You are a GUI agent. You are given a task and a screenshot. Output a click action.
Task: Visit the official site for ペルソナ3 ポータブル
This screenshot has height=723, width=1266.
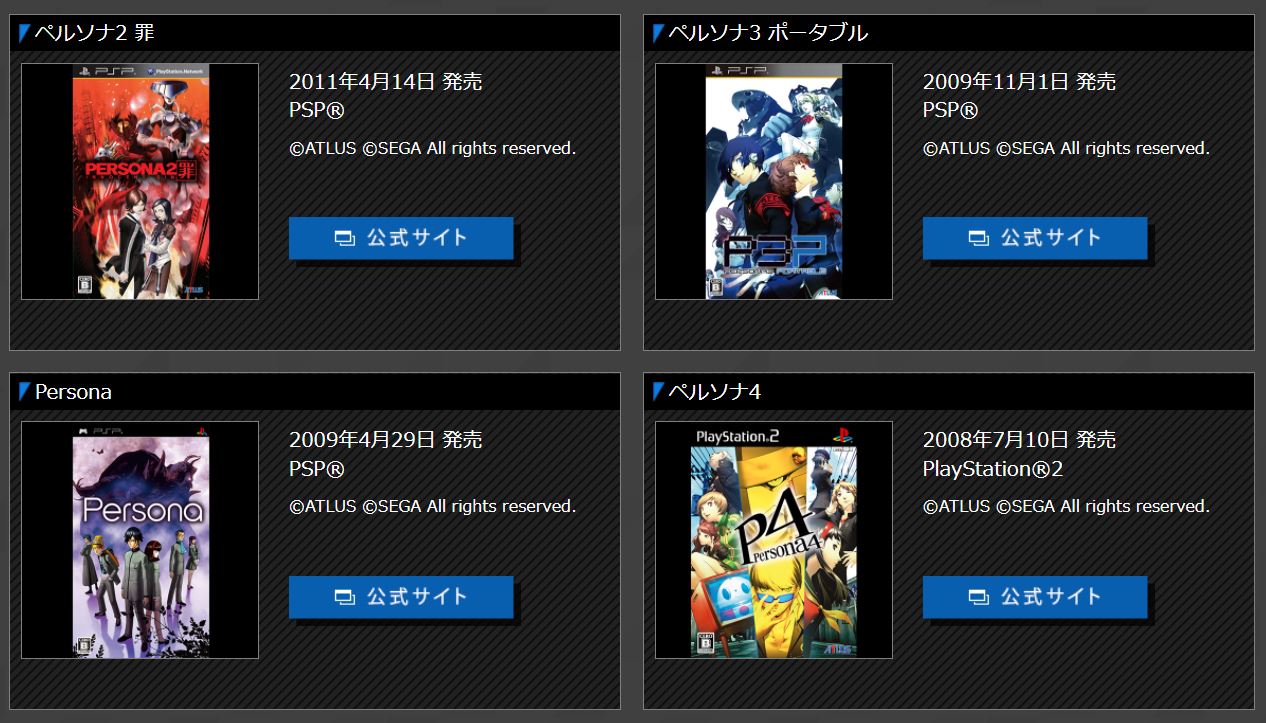pos(1034,238)
